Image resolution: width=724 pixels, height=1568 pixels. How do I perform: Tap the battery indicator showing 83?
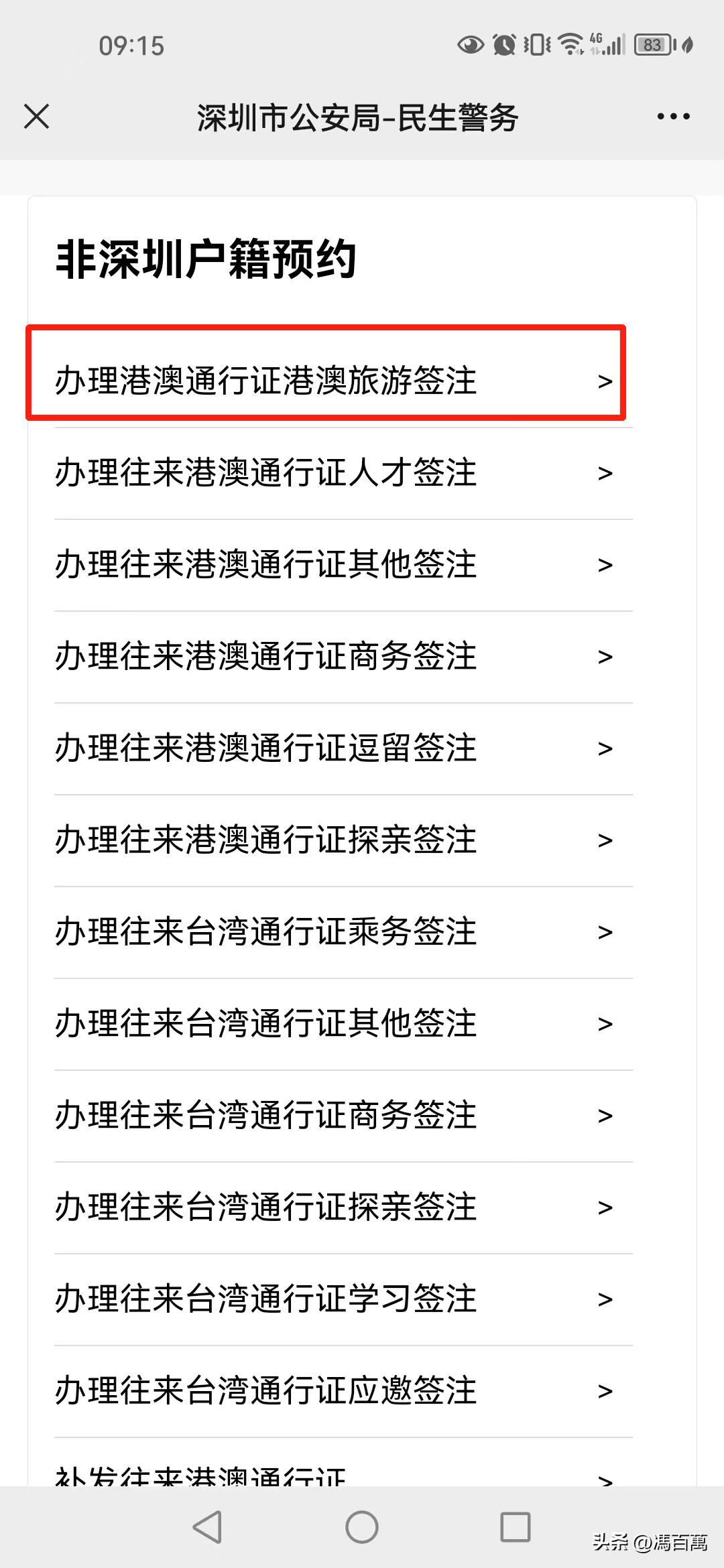point(654,44)
